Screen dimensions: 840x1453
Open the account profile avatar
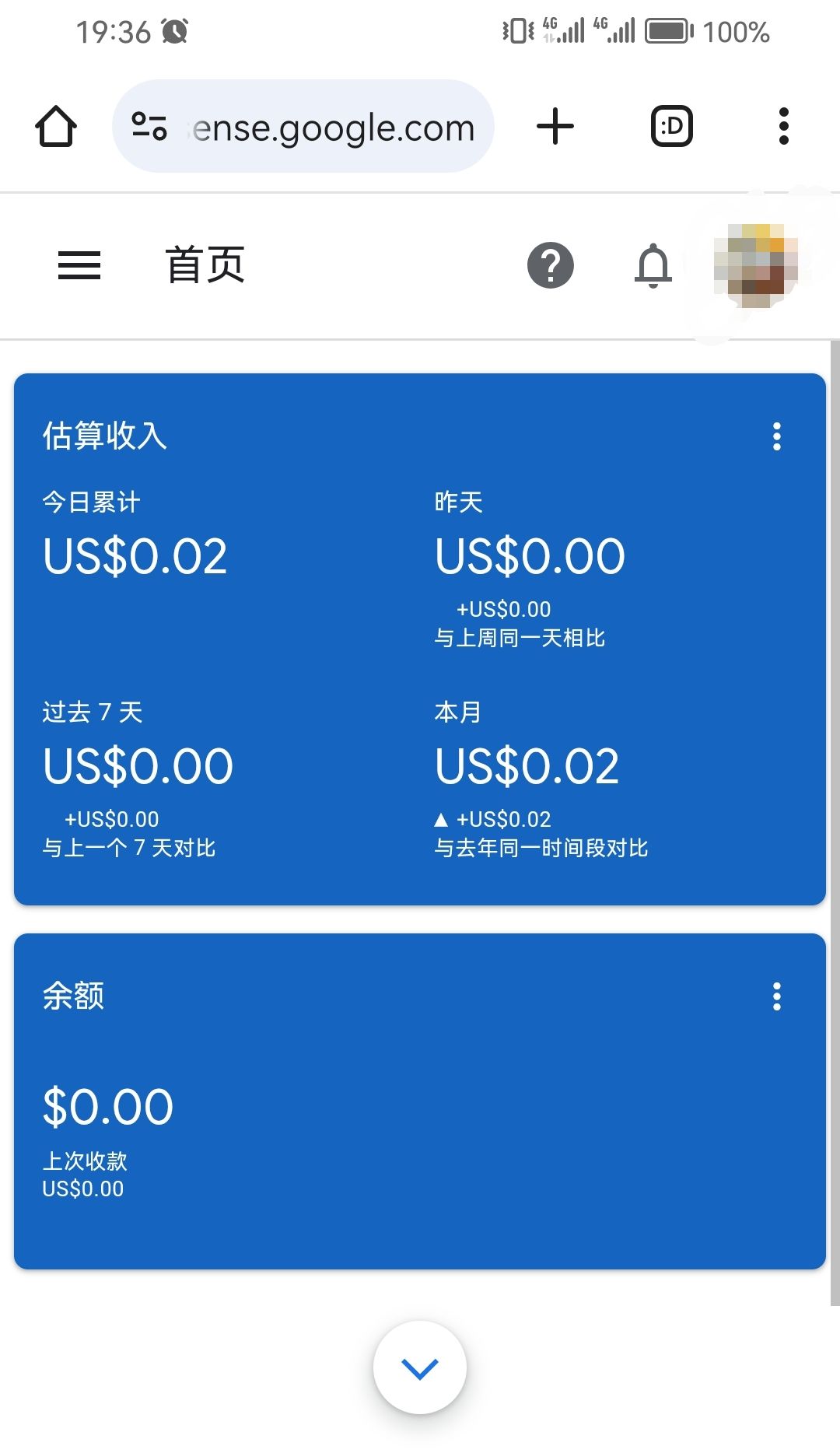[754, 265]
